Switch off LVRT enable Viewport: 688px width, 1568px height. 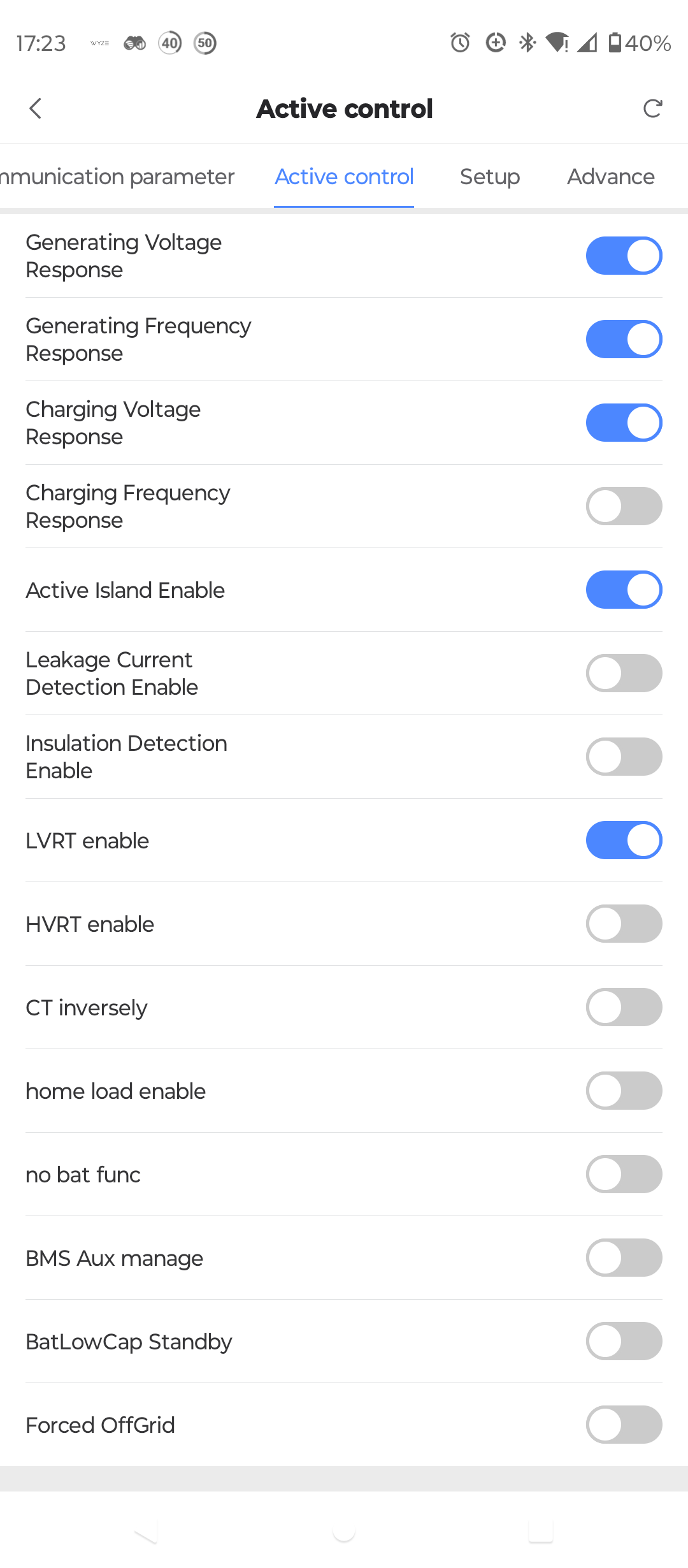point(624,840)
